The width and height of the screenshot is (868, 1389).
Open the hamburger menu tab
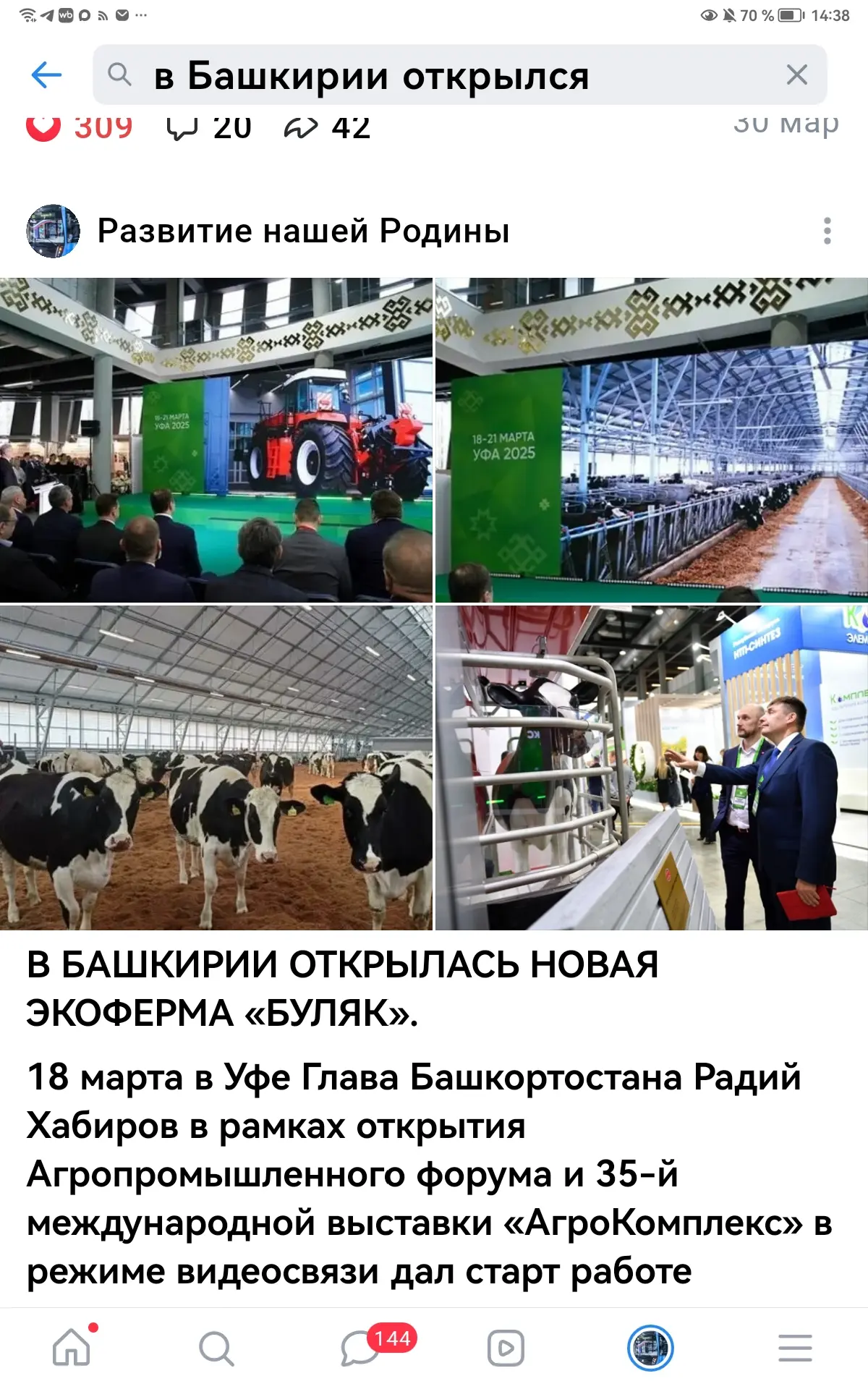[795, 1348]
